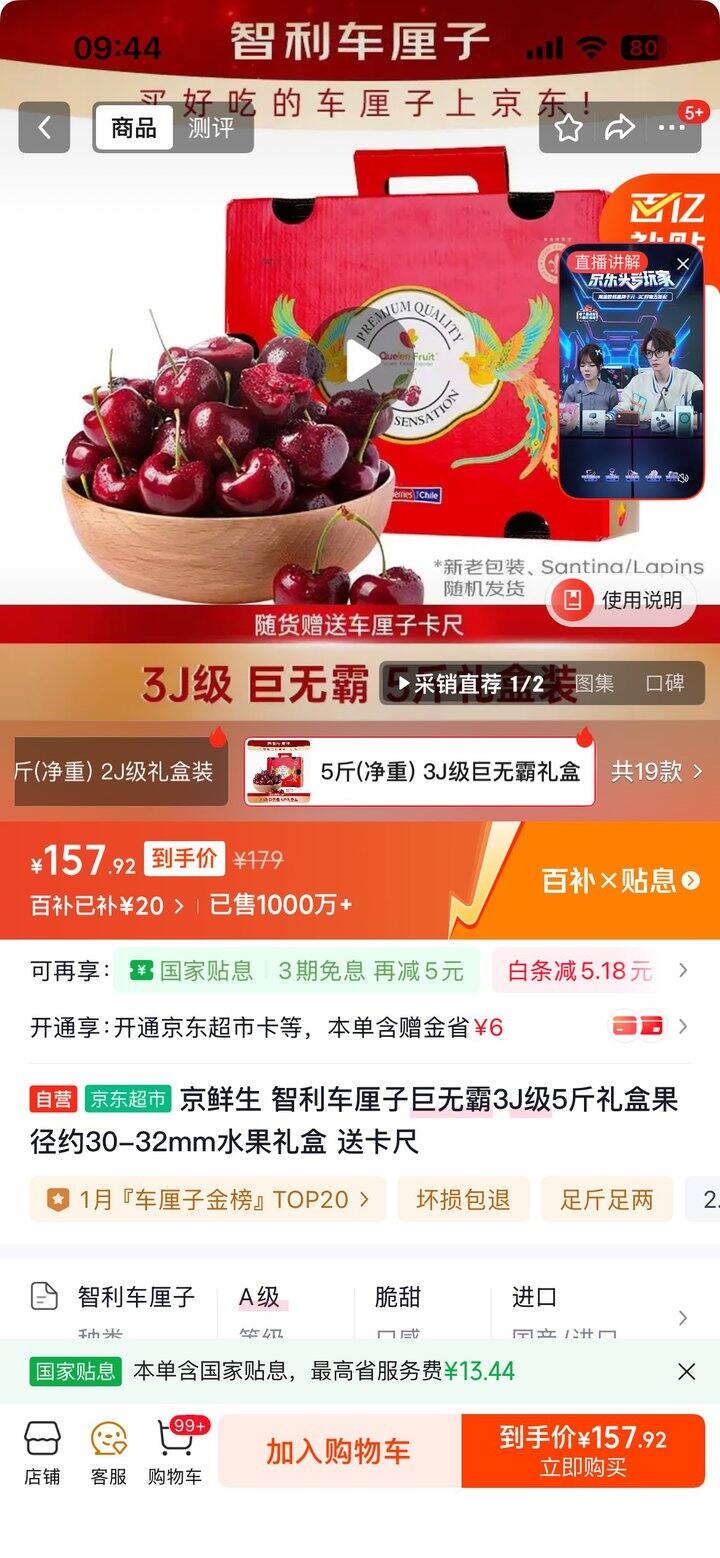Image resolution: width=720 pixels, height=1558 pixels.
Task: Open 百补×贴息 details
Action: [620, 880]
